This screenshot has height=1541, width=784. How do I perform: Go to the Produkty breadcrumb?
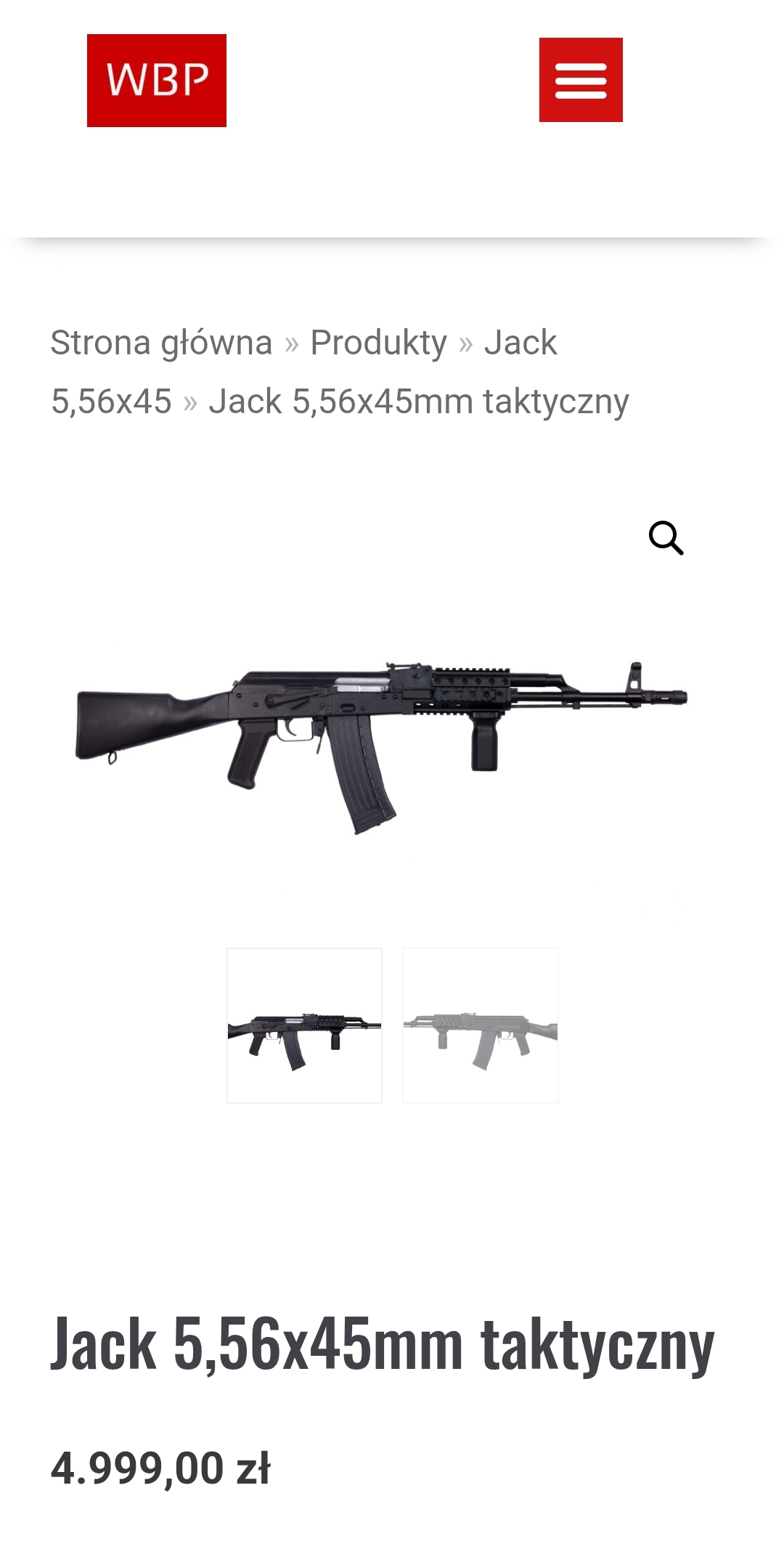click(x=378, y=343)
